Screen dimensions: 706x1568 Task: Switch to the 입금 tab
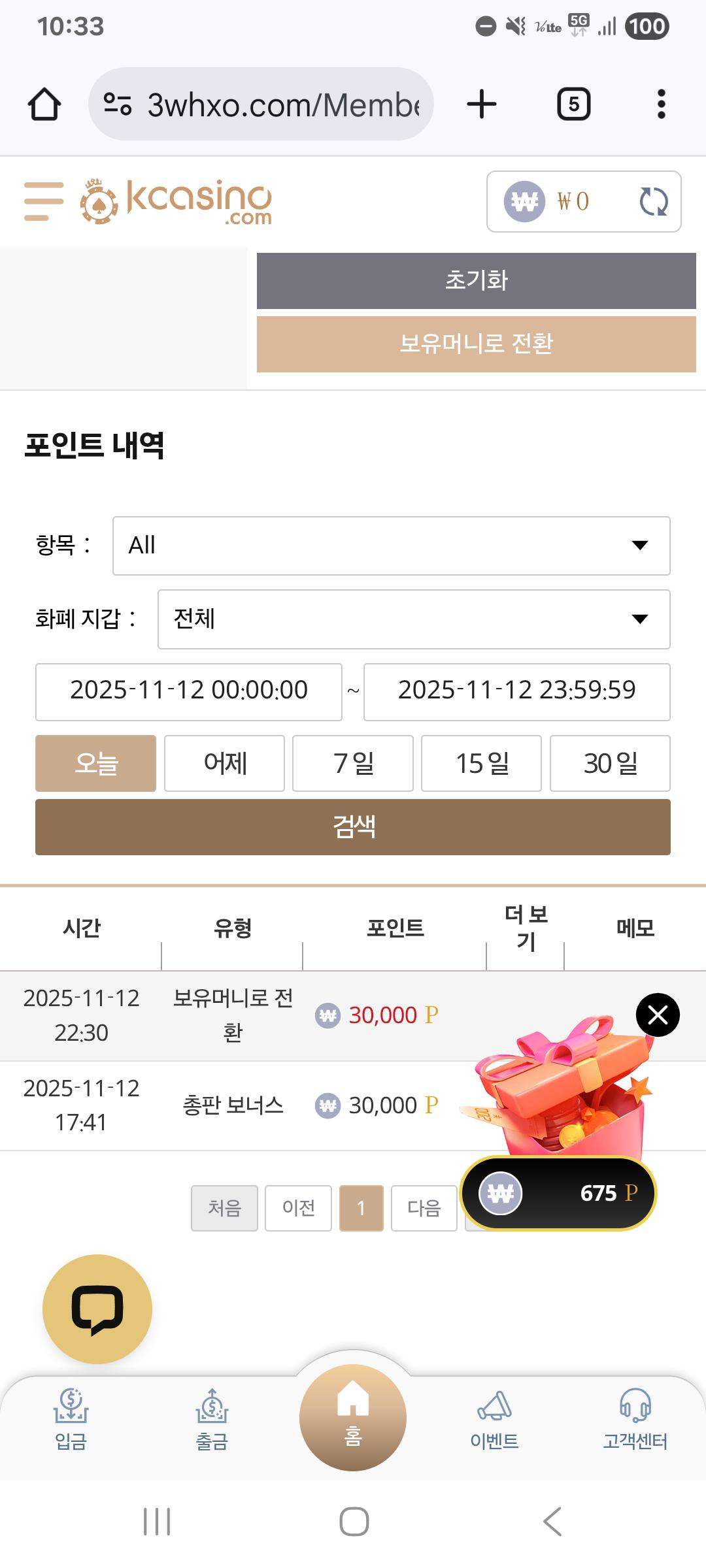click(x=71, y=1418)
